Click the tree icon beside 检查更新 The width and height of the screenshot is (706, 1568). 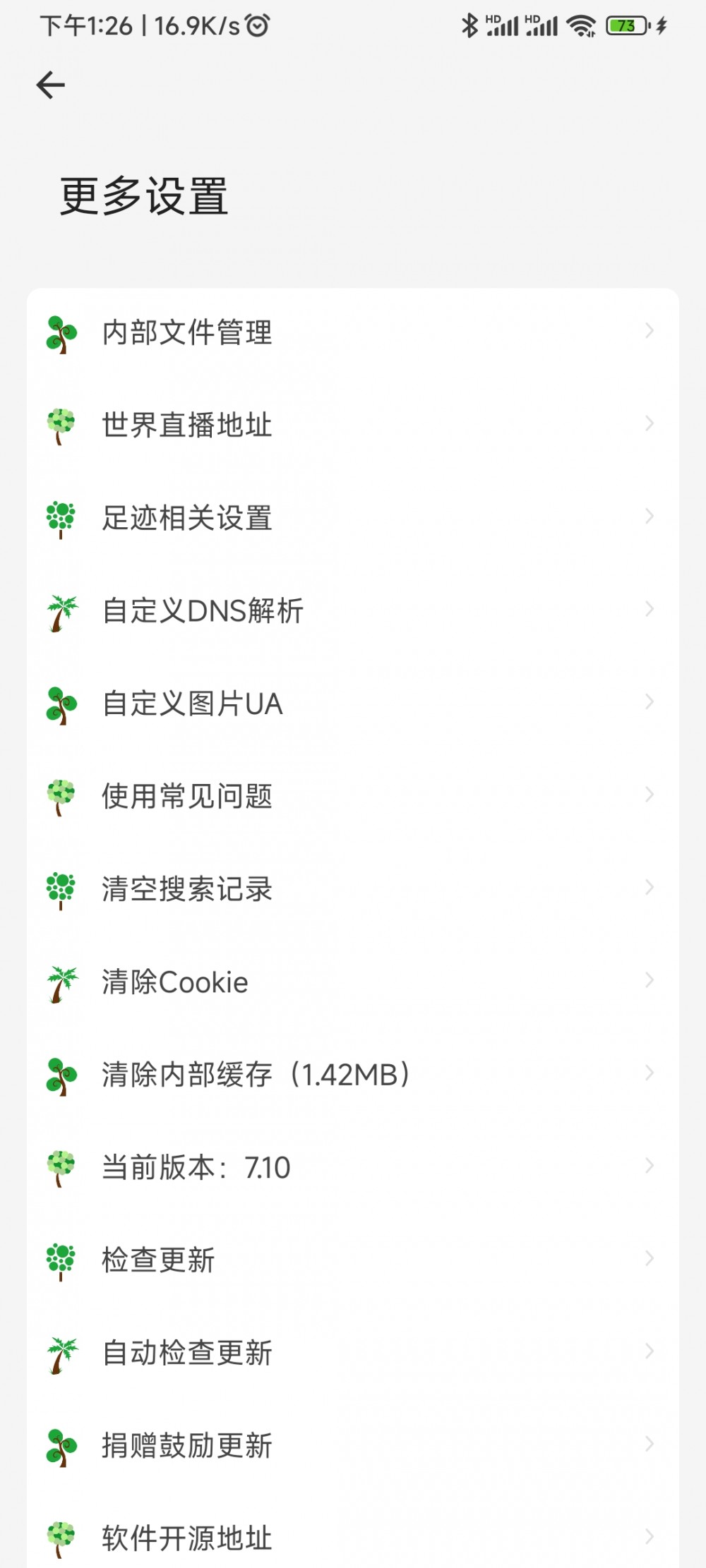tap(60, 1259)
